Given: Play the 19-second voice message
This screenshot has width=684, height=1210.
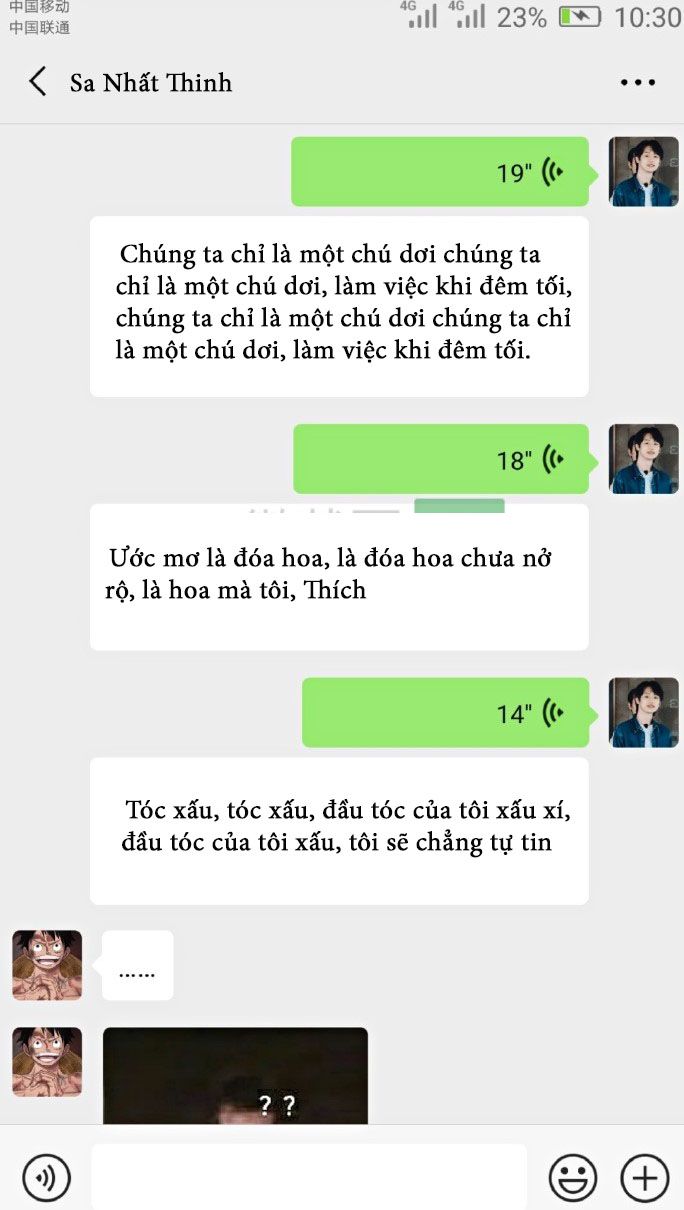Looking at the screenshot, I should [x=440, y=172].
